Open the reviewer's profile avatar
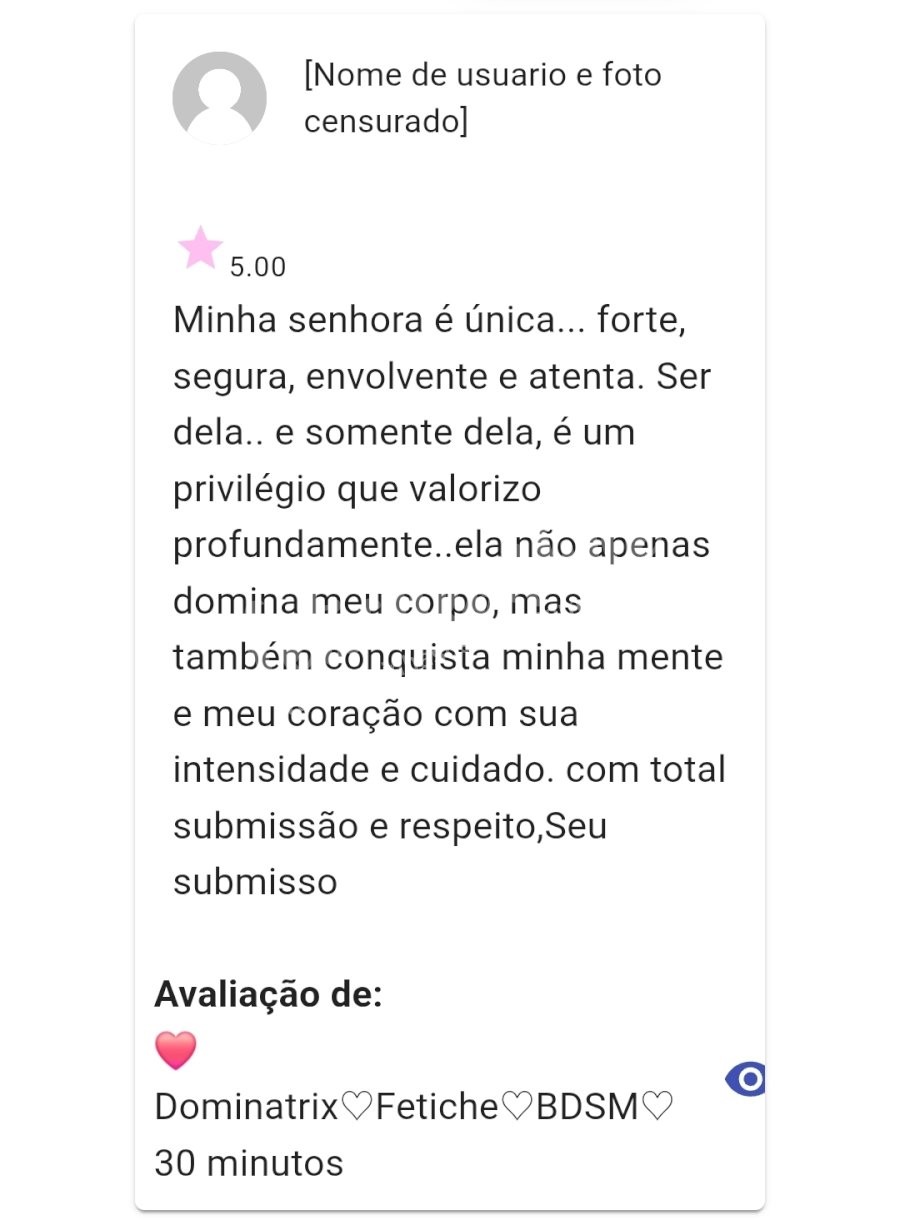900x1220 pixels. [x=219, y=98]
